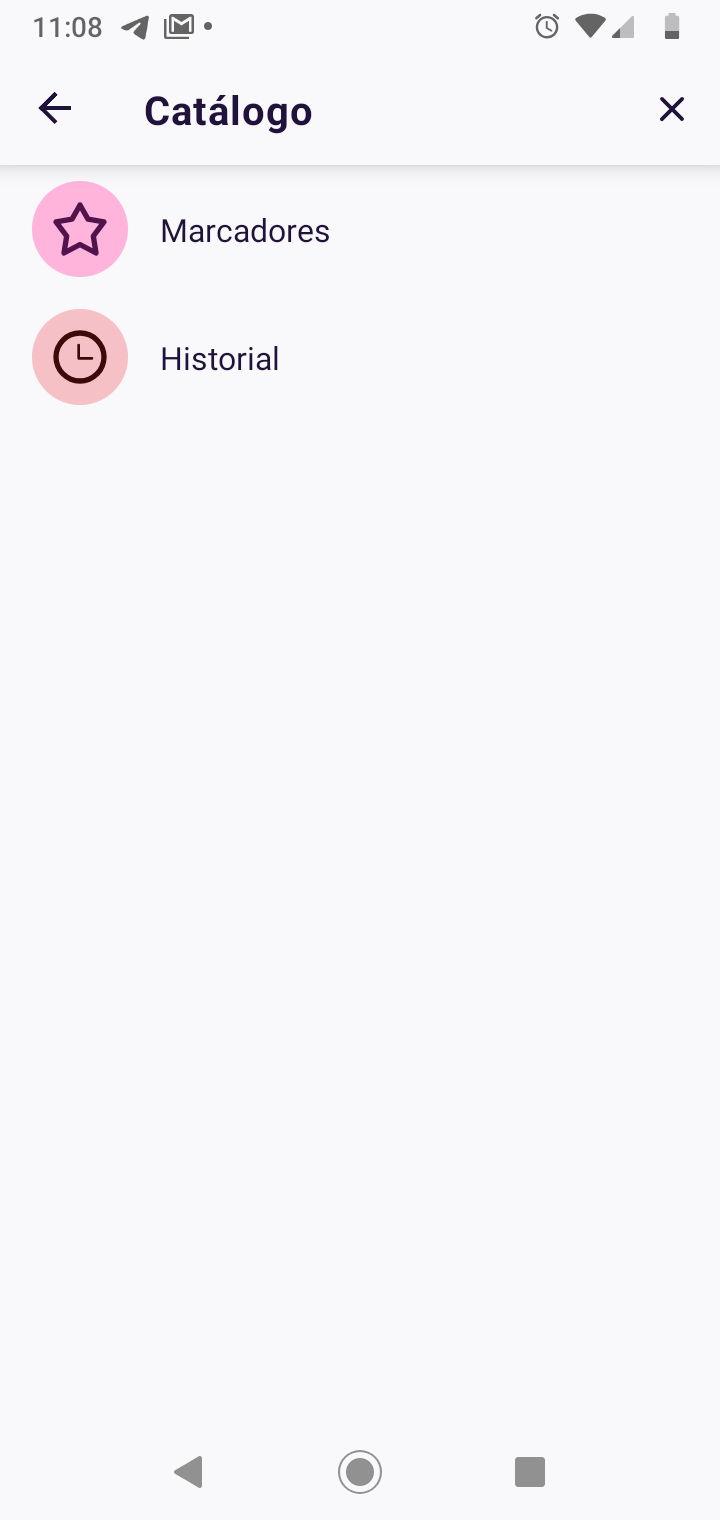Open Historial
This screenshot has height=1520, width=720.
tap(219, 359)
